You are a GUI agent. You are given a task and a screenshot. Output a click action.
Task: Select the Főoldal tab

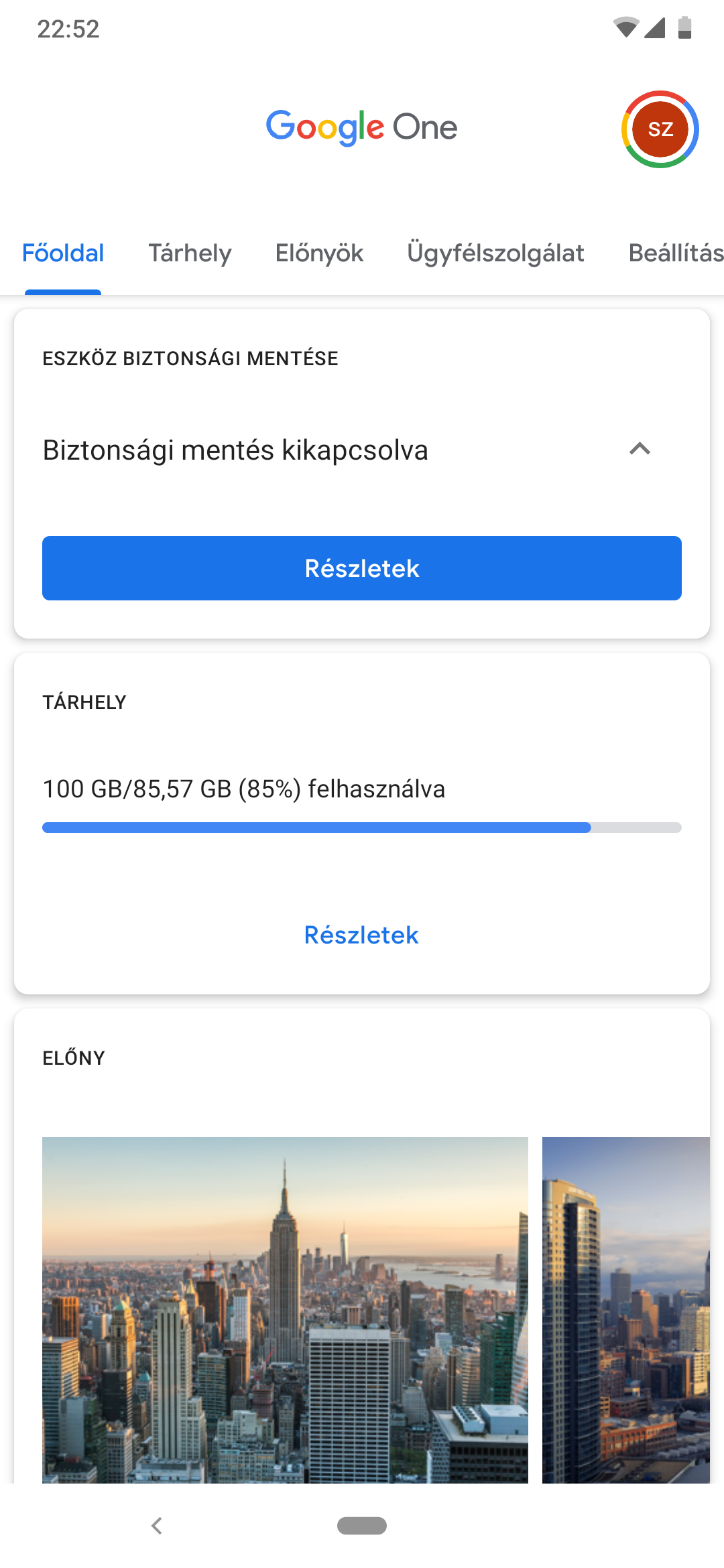[63, 253]
